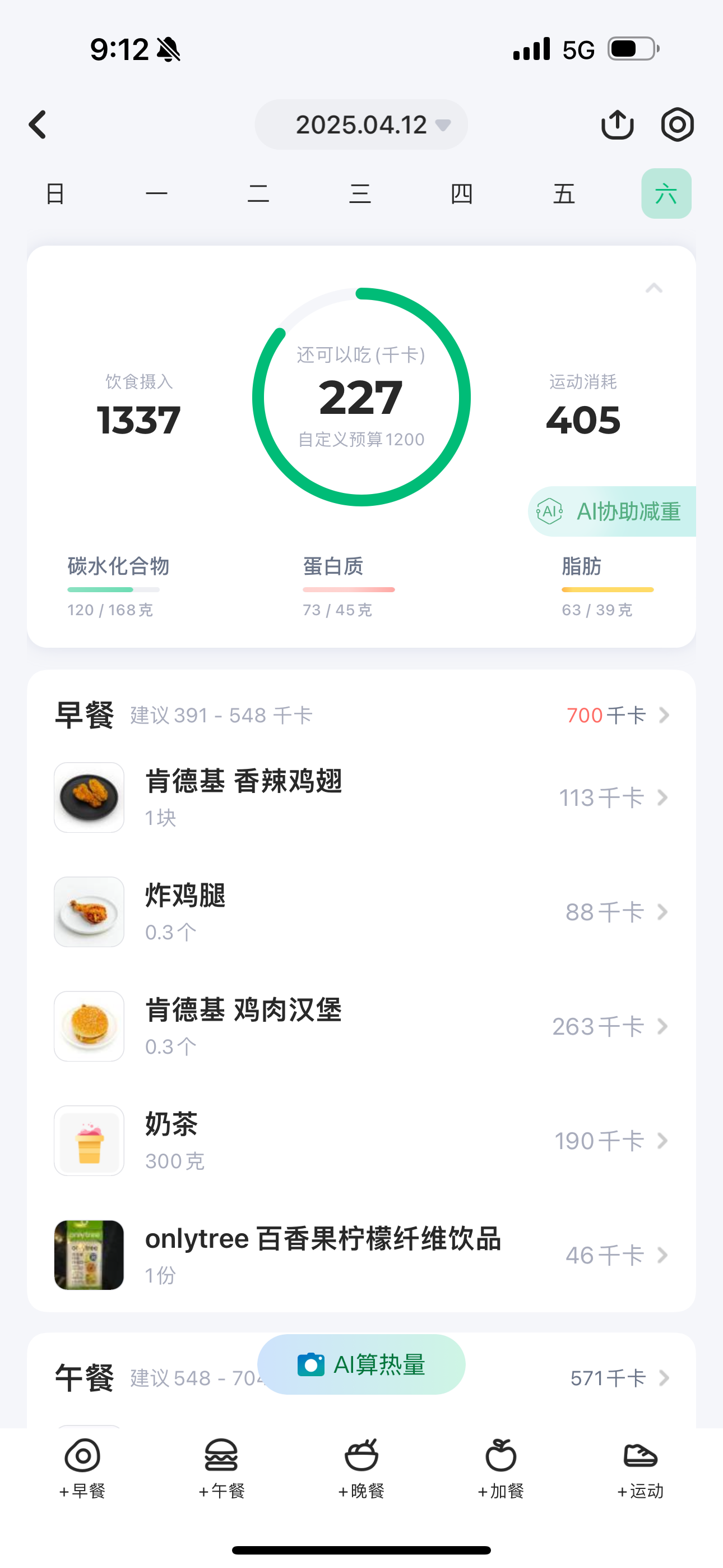The width and height of the screenshot is (723, 1568).
Task: Open breakfast total of 700千卡
Action: [617, 715]
